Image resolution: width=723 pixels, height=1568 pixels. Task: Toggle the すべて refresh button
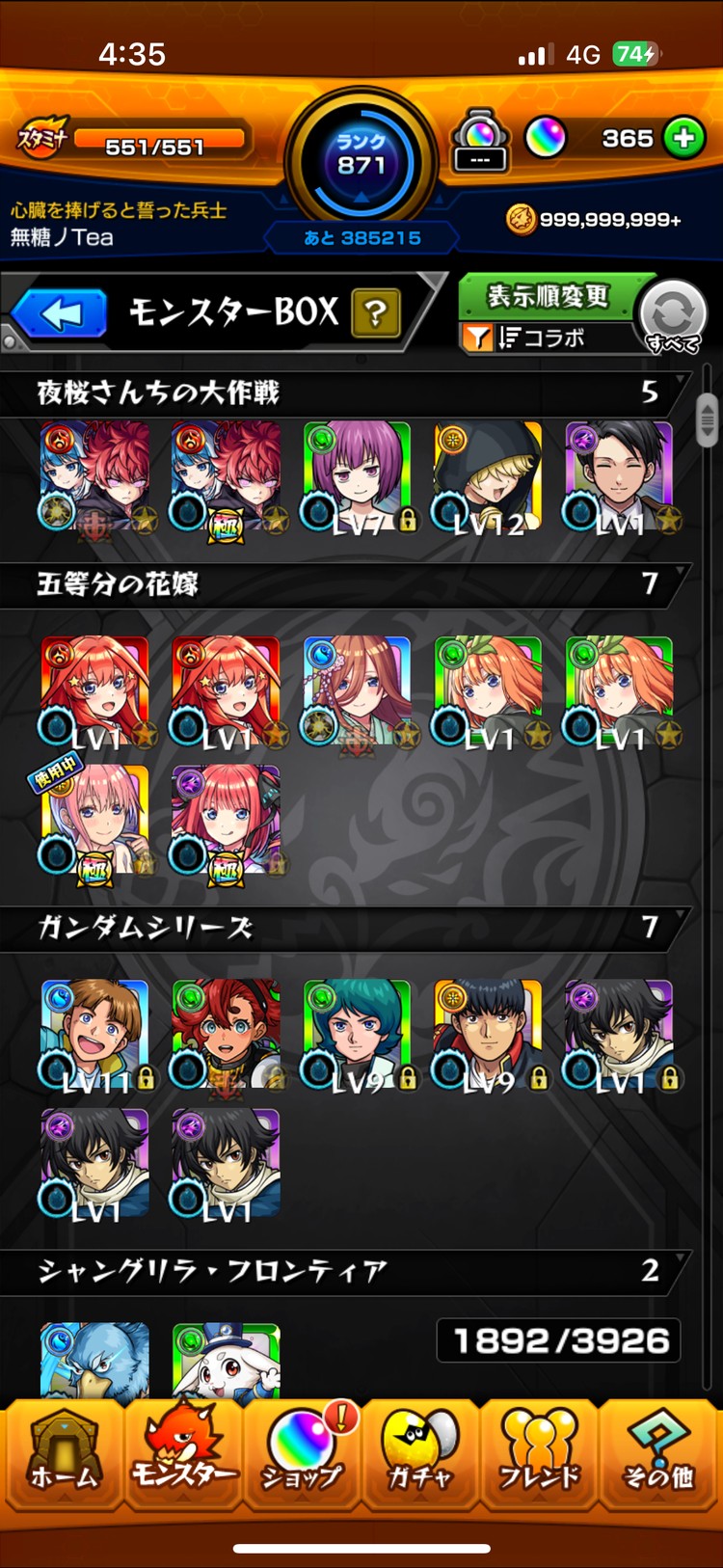[673, 315]
